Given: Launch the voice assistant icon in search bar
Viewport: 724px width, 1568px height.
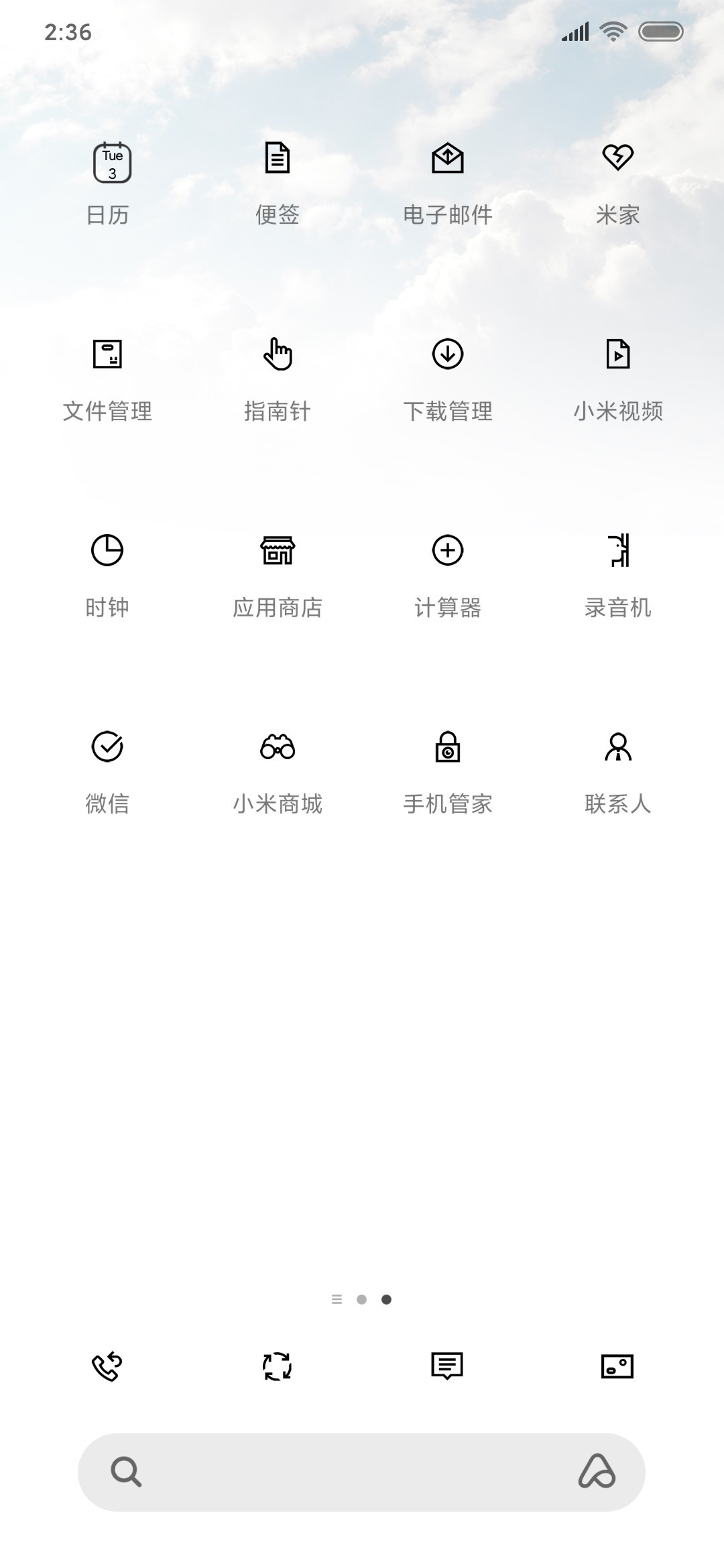Looking at the screenshot, I should pyautogui.click(x=597, y=1472).
